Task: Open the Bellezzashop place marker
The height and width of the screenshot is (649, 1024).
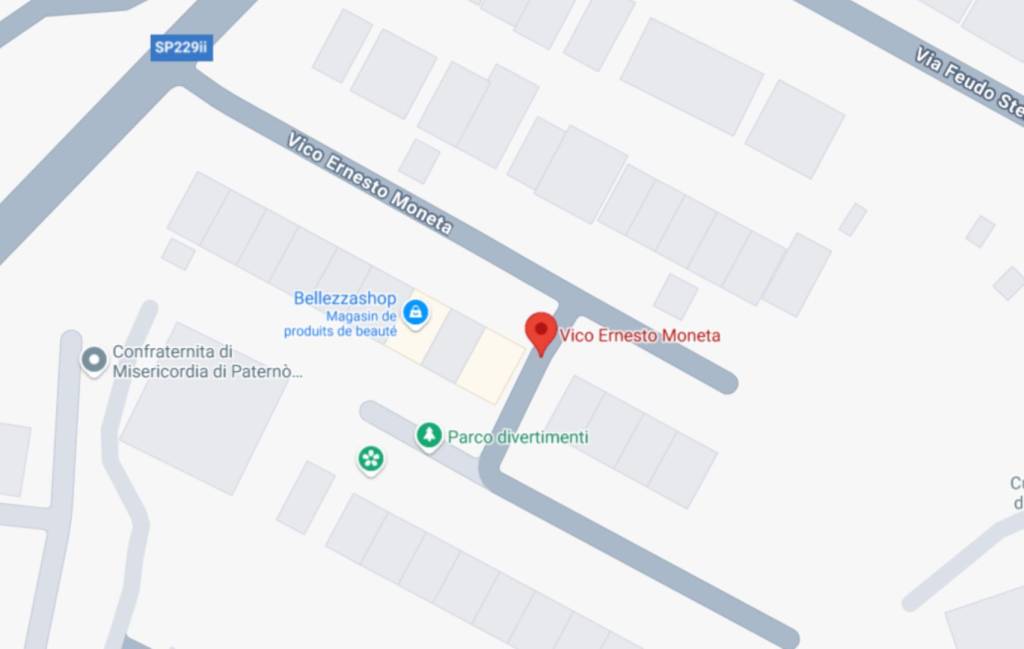Action: click(416, 315)
